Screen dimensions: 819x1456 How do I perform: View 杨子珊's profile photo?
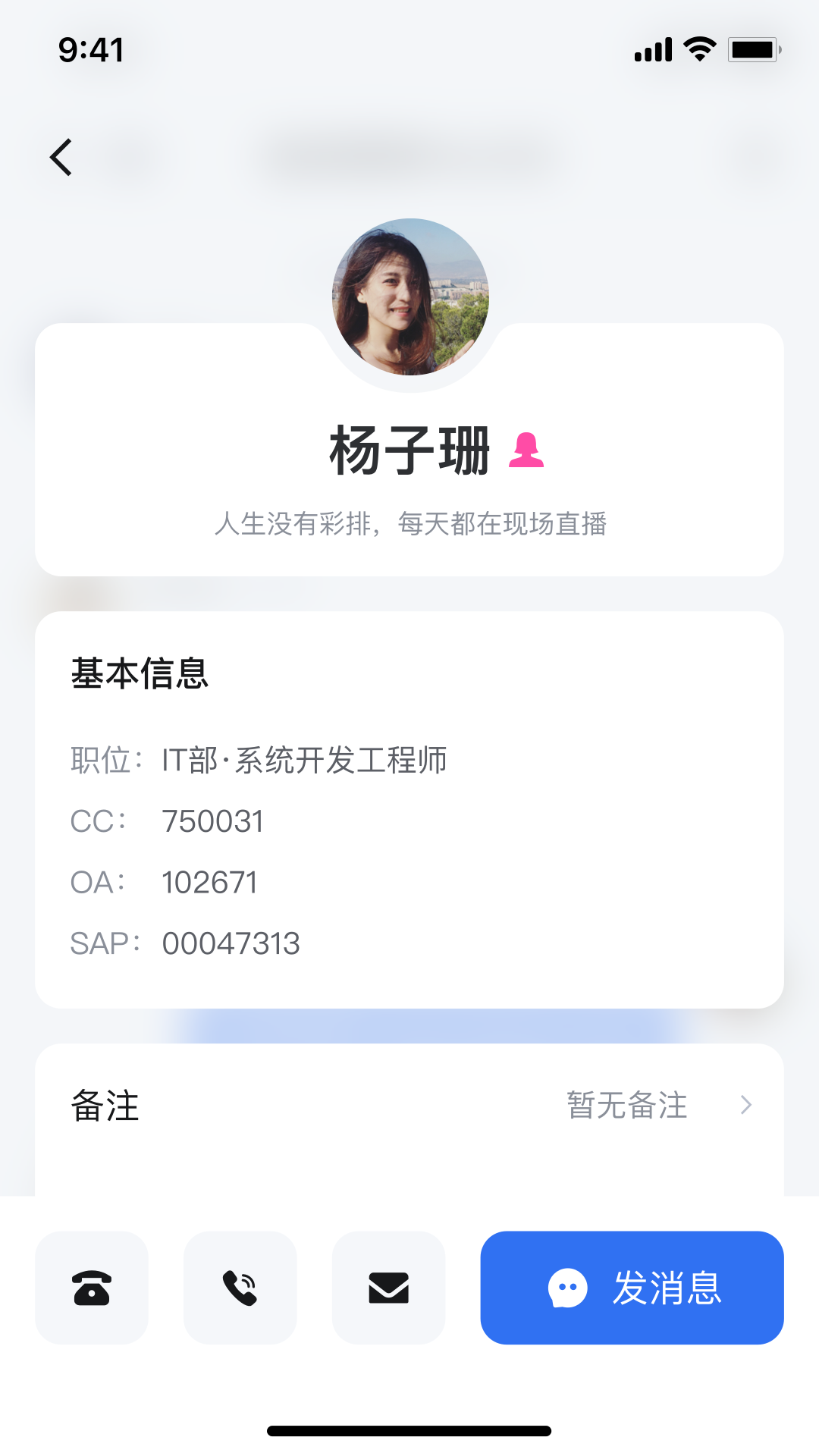pyautogui.click(x=410, y=297)
